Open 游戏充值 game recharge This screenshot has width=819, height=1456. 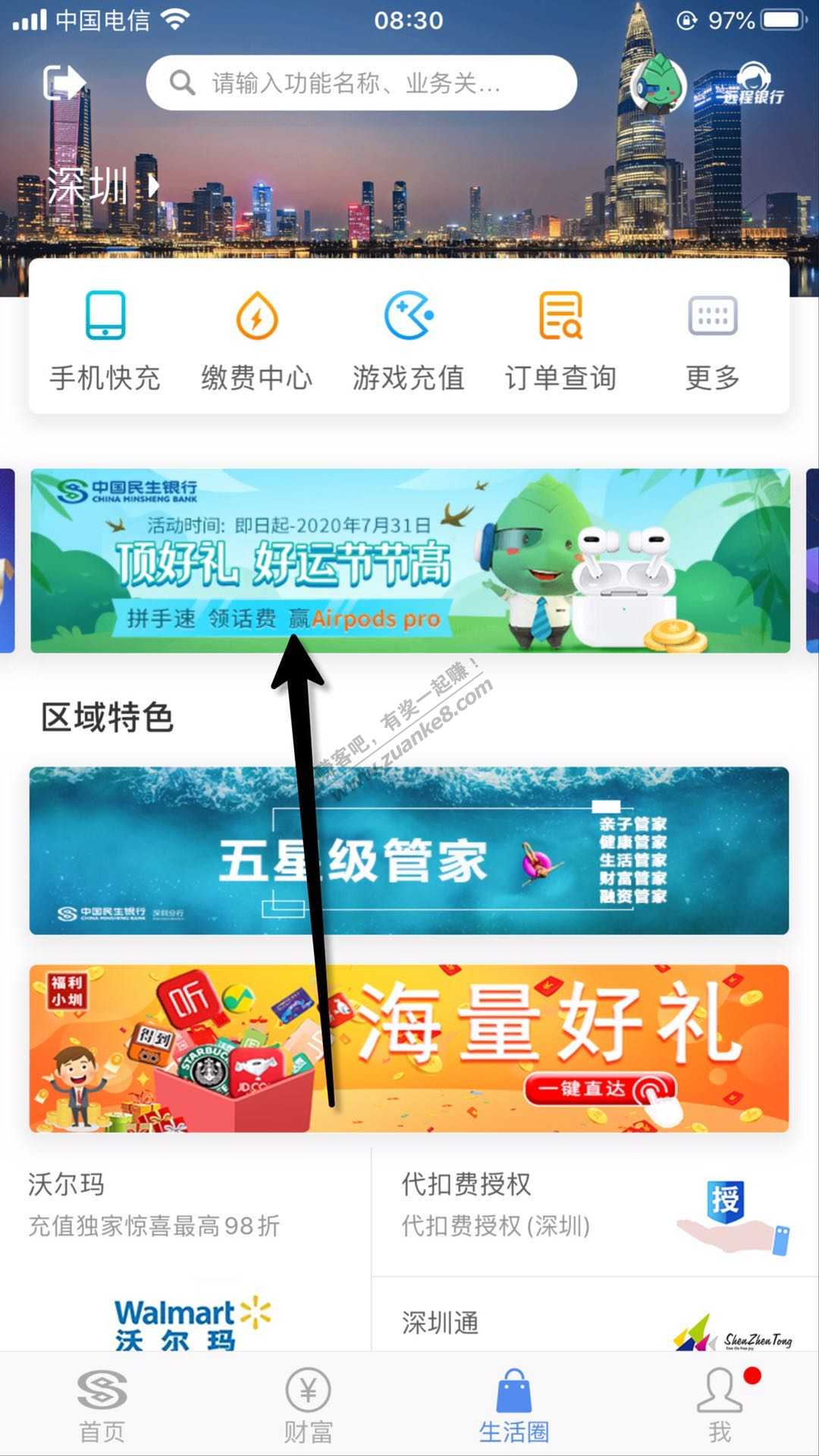click(409, 339)
